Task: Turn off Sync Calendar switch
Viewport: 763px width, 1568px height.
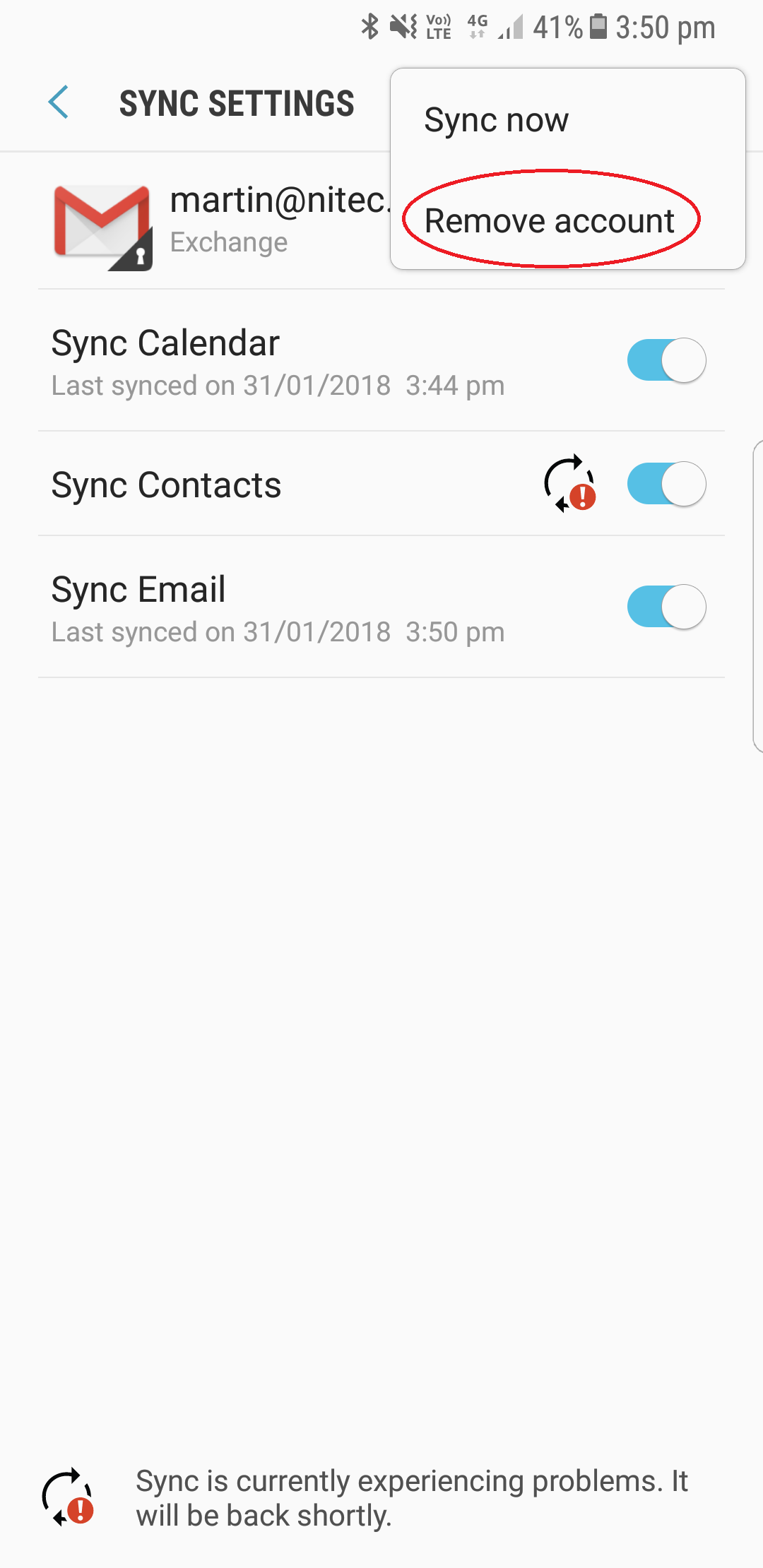Action: click(x=666, y=360)
